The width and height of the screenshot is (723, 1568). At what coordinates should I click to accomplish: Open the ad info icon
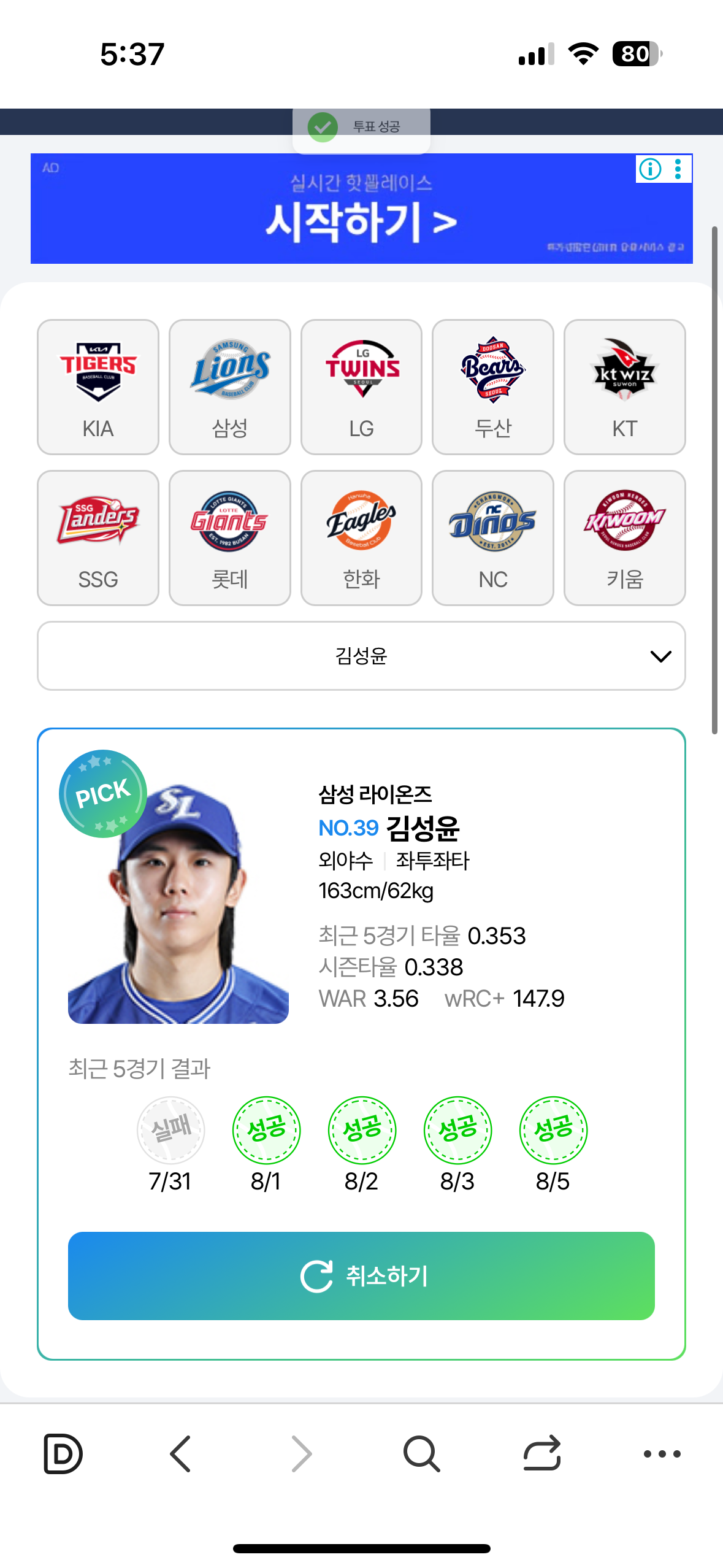click(x=650, y=169)
